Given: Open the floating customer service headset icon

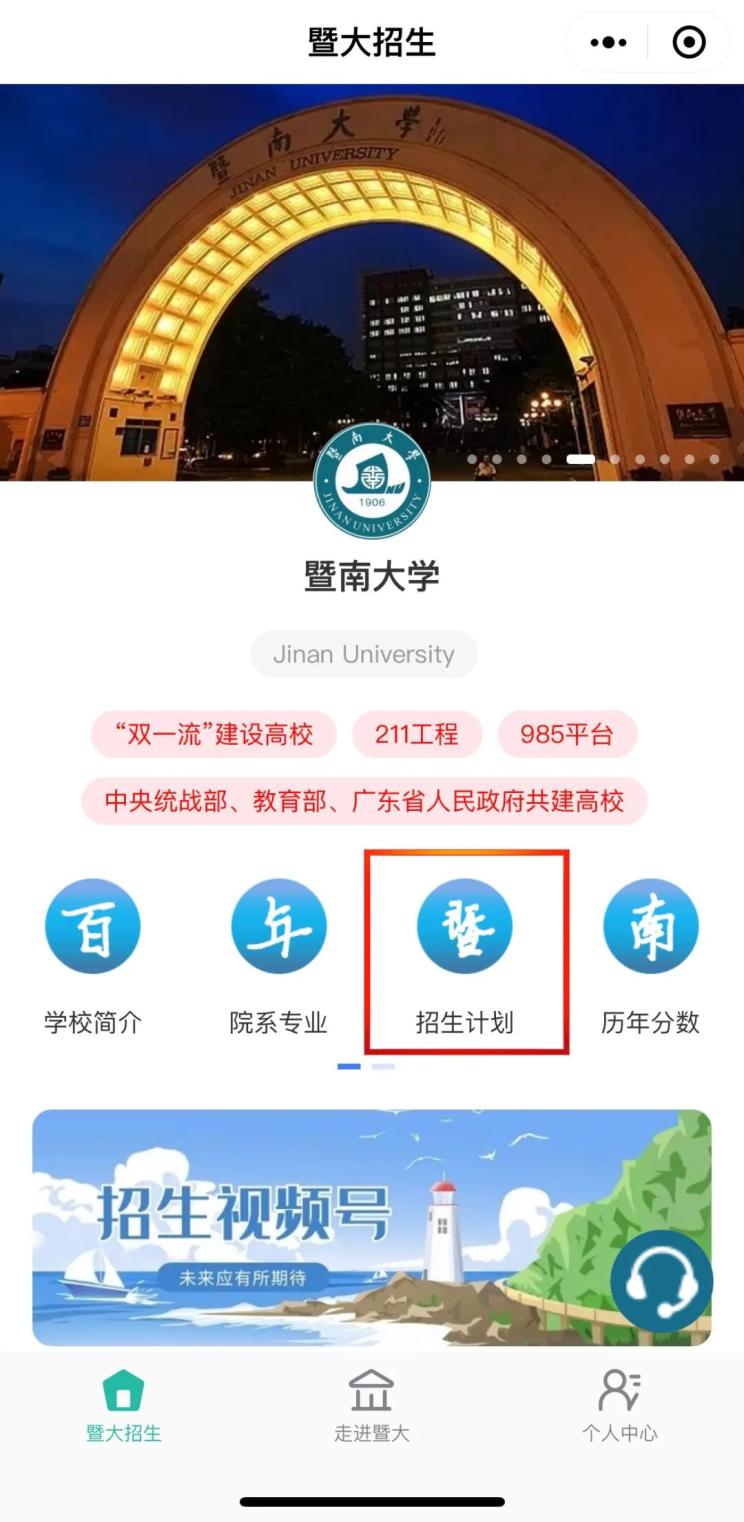Looking at the screenshot, I should (x=662, y=1283).
